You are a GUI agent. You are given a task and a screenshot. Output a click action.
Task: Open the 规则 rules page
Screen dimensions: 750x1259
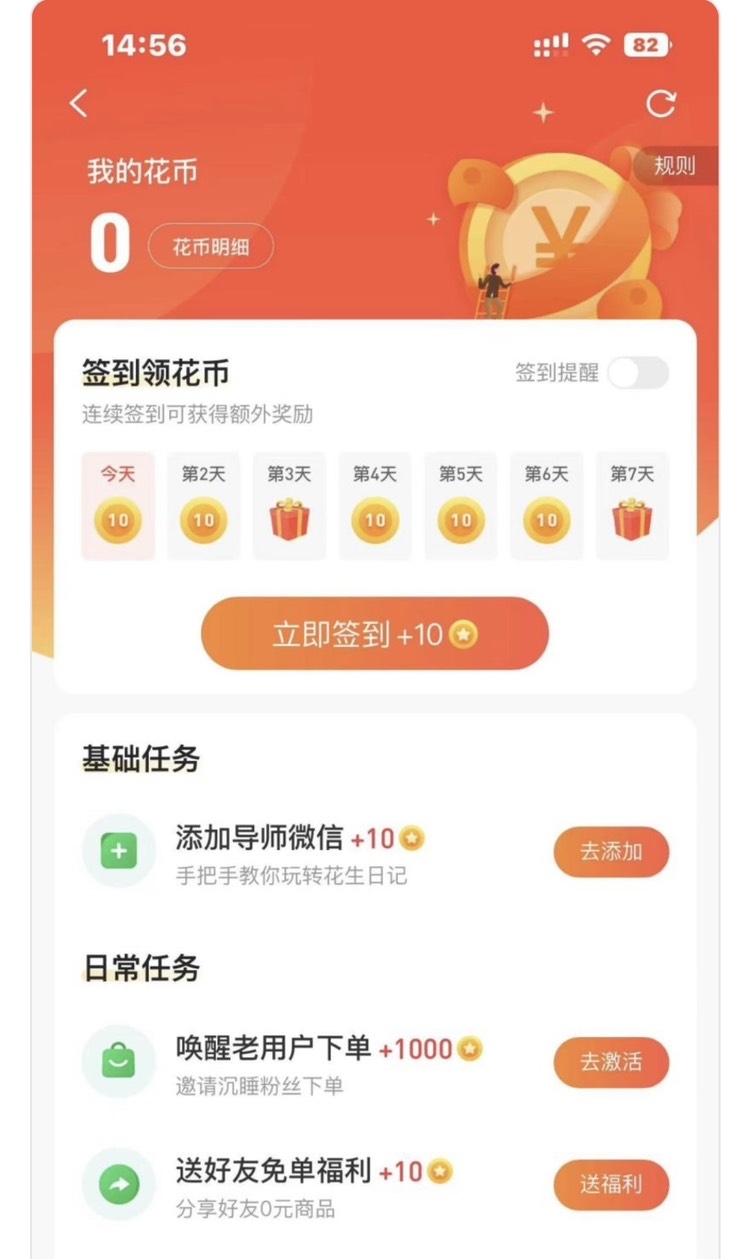676,166
